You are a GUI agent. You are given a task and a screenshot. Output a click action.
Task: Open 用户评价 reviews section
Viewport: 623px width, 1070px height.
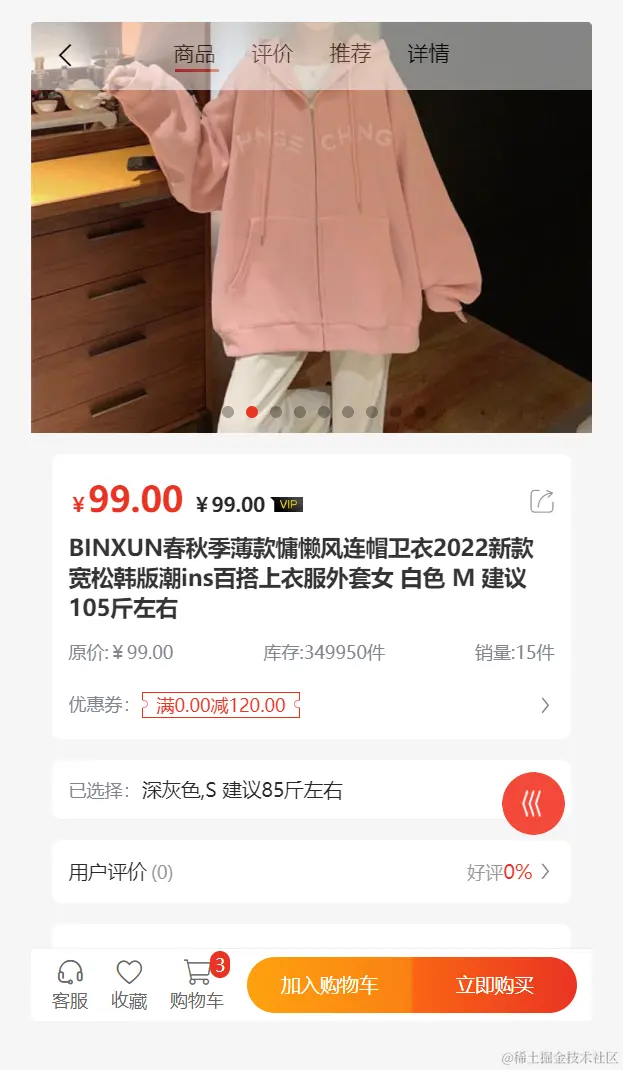[311, 872]
